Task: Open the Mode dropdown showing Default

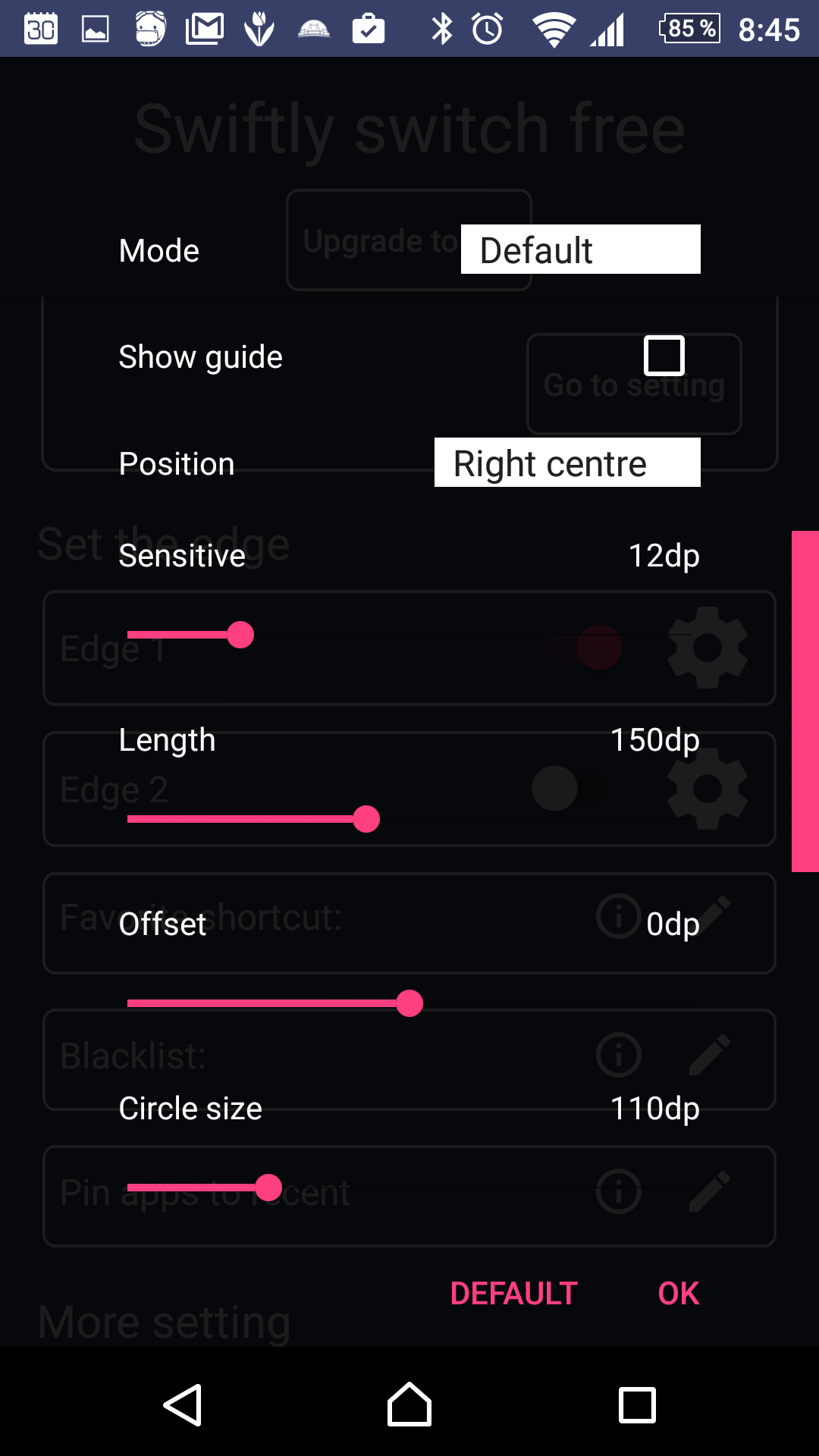Action: coord(580,249)
